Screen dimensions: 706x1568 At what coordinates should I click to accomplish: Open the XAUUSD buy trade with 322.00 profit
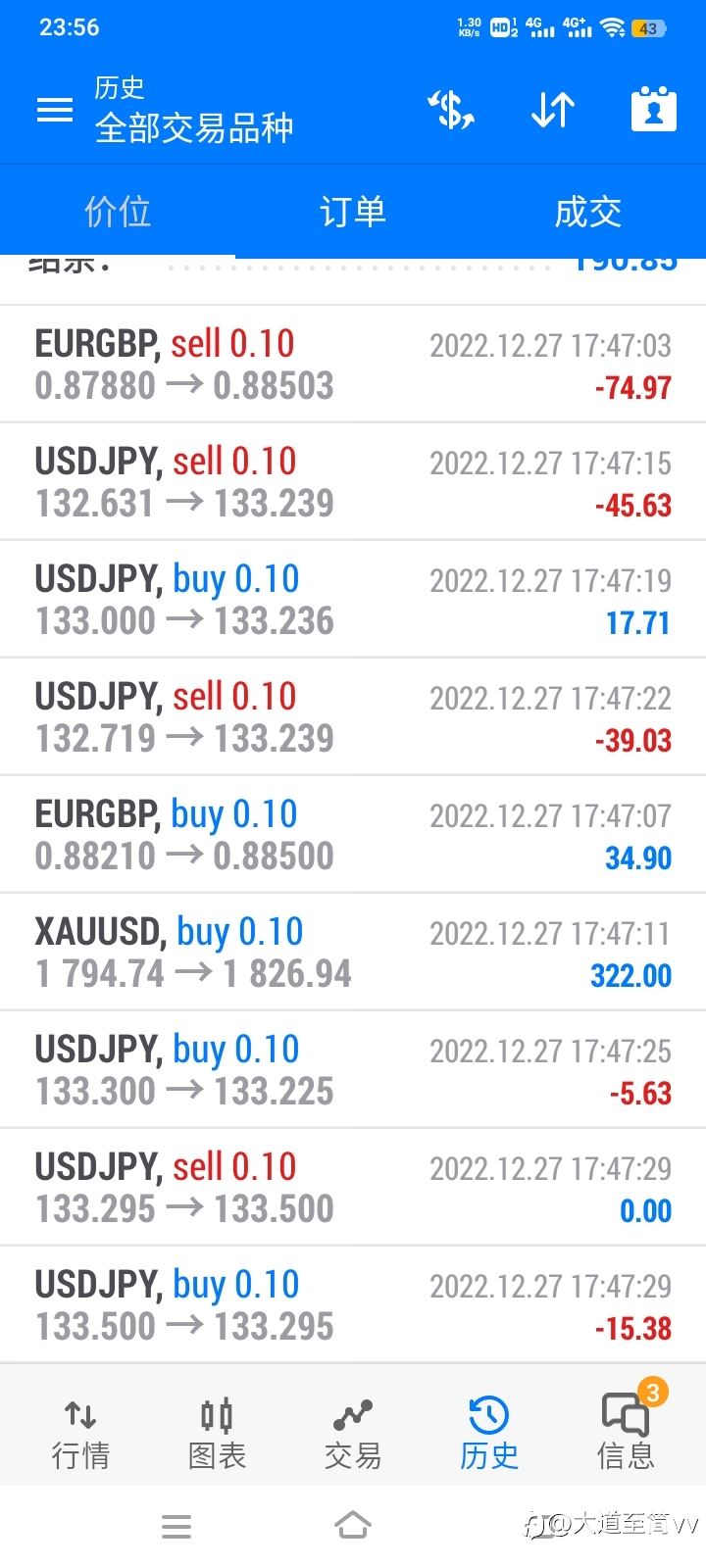pos(353,953)
